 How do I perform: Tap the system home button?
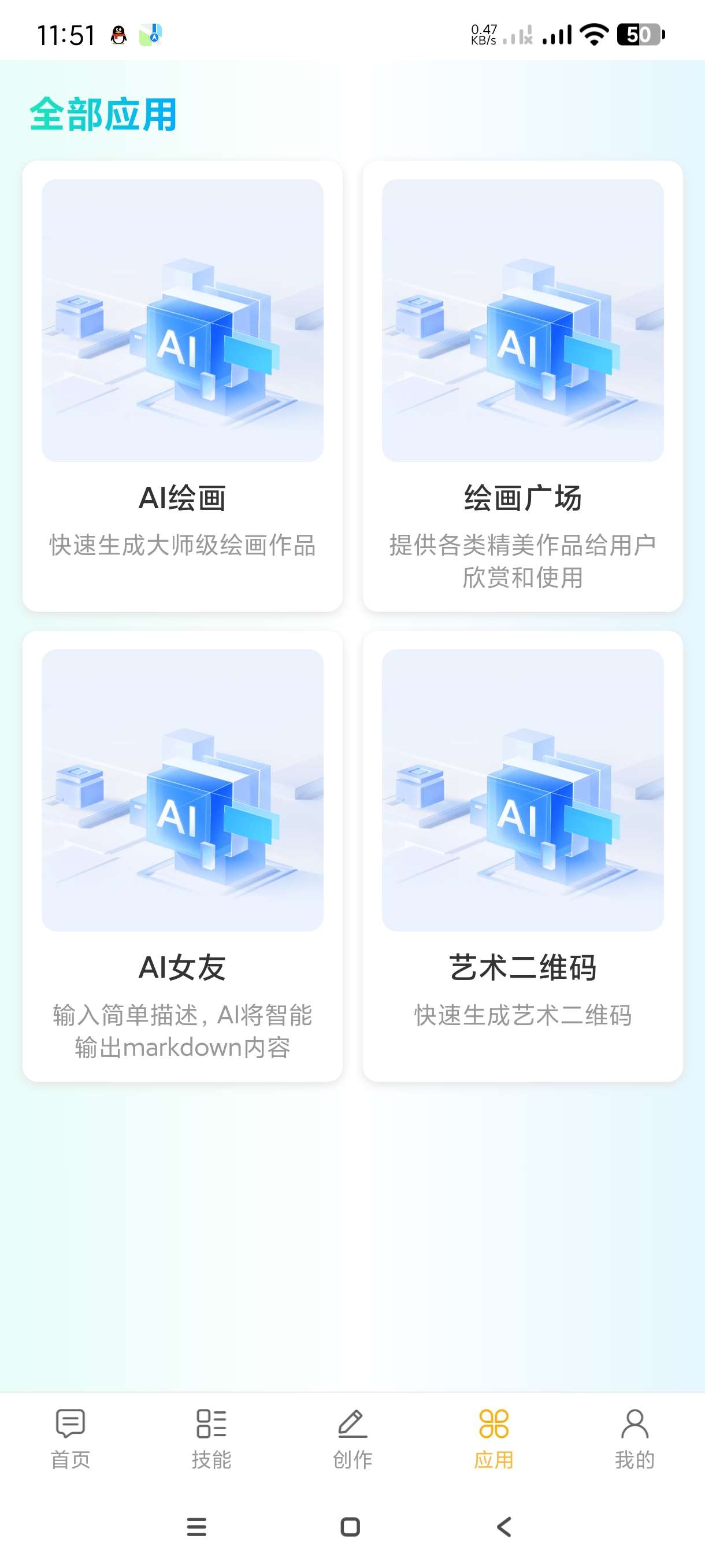click(x=350, y=1526)
